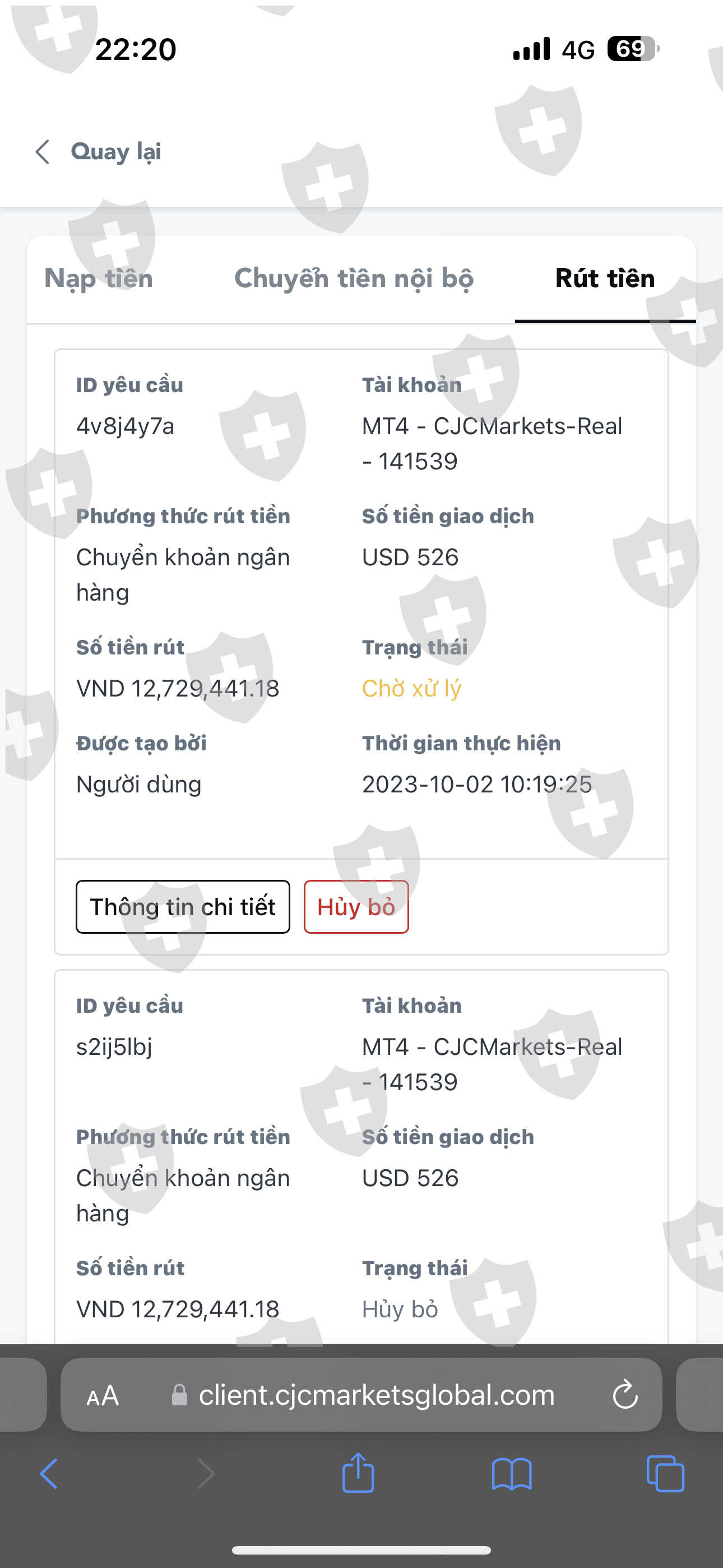This screenshot has width=723, height=1568.
Task: Go back with the Quay lại link
Action: pos(98,151)
